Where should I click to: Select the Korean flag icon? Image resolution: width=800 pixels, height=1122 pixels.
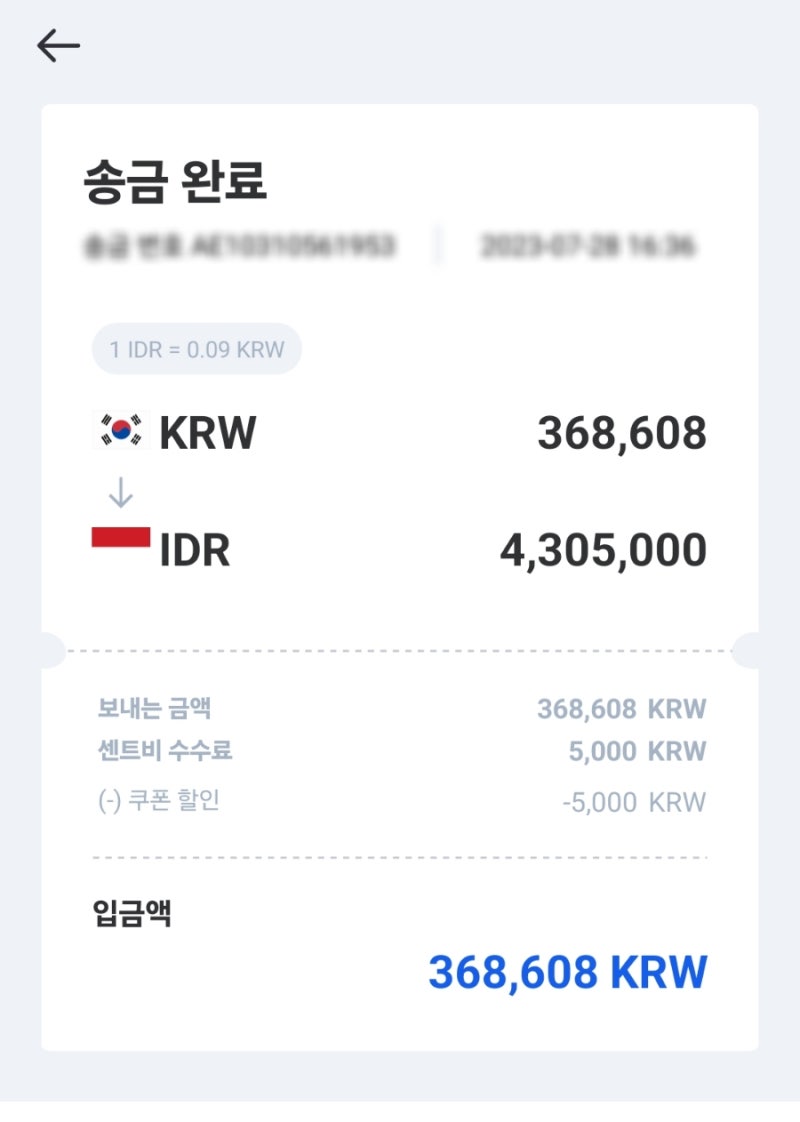click(x=120, y=432)
